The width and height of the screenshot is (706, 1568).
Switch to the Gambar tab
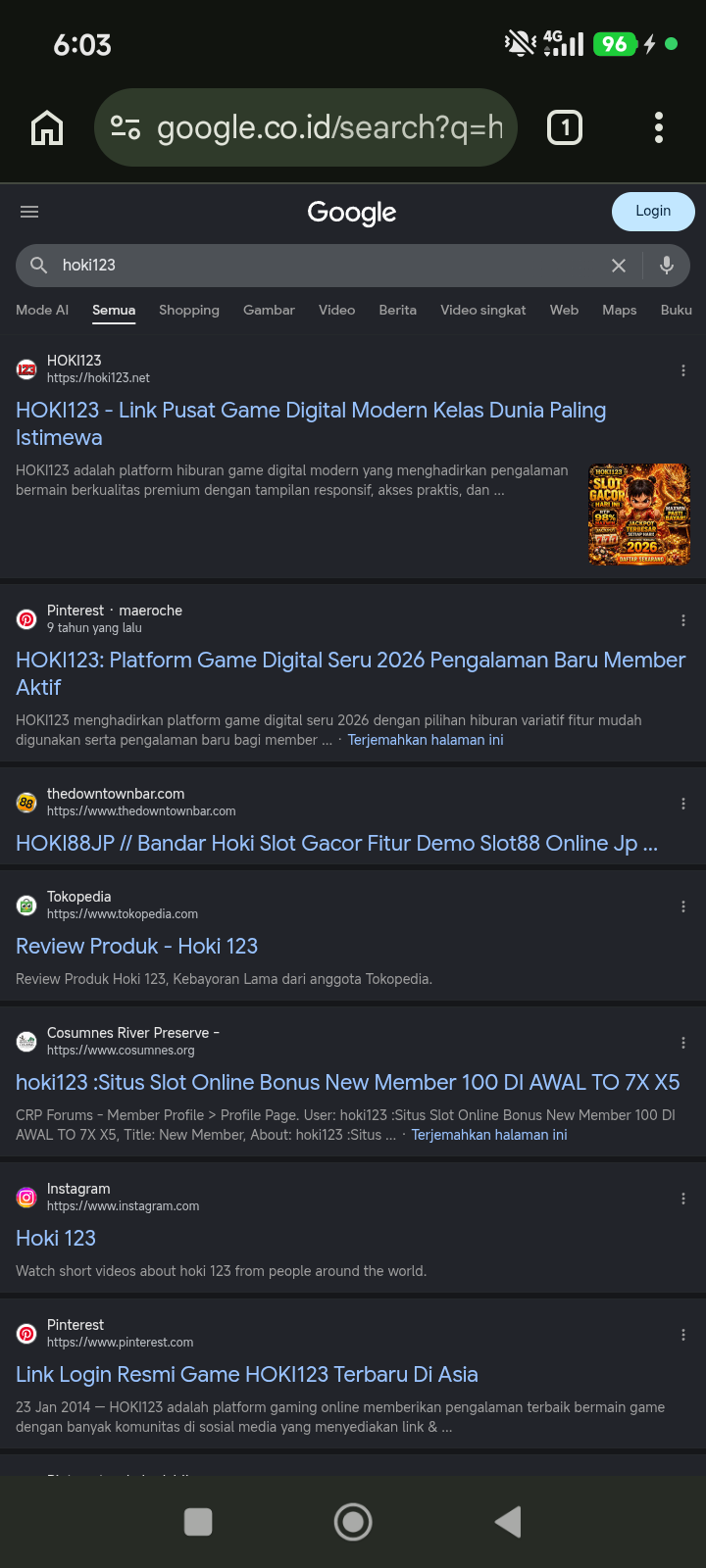[x=269, y=310]
